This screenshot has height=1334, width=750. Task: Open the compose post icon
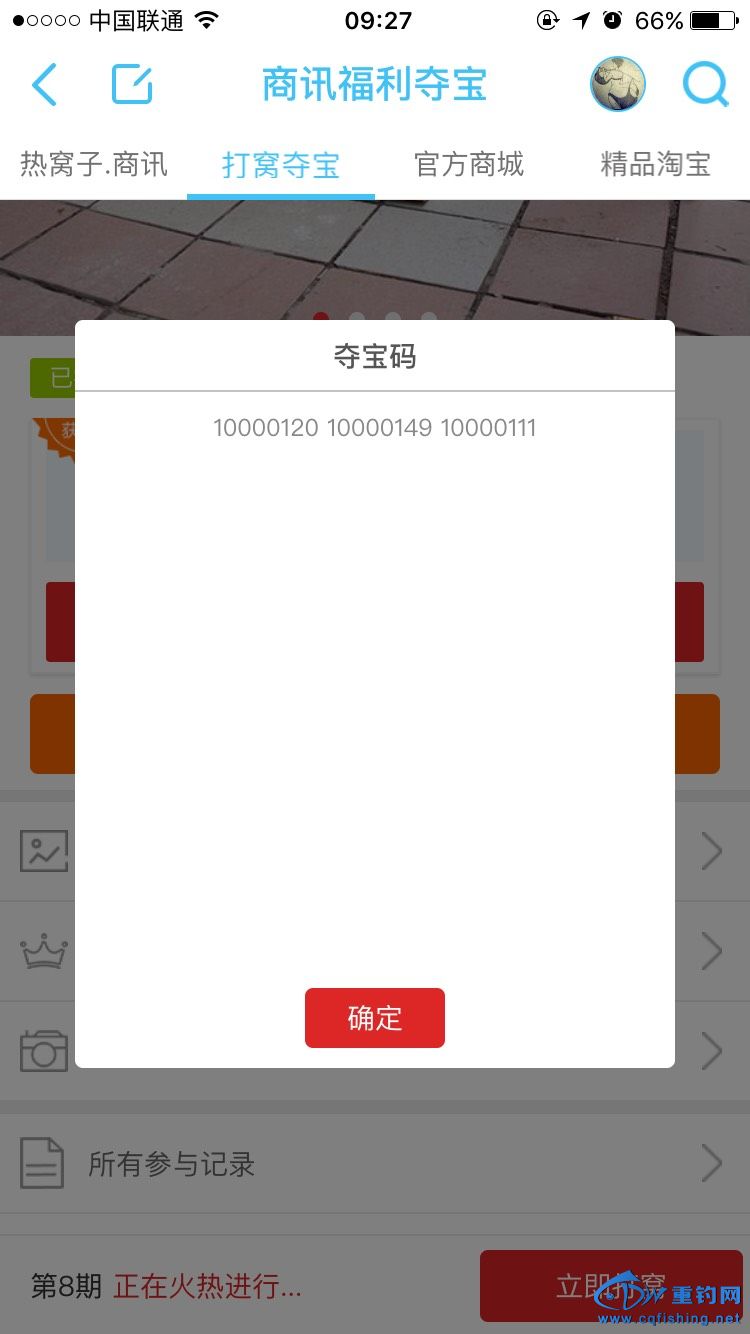tap(132, 85)
